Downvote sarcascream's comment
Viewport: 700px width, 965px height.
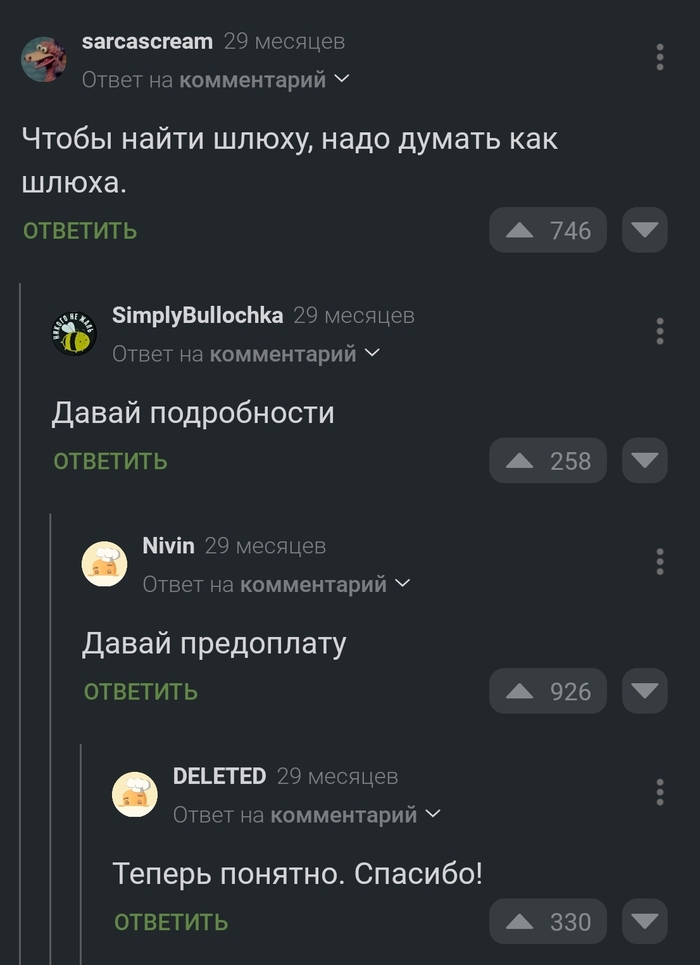click(x=644, y=231)
